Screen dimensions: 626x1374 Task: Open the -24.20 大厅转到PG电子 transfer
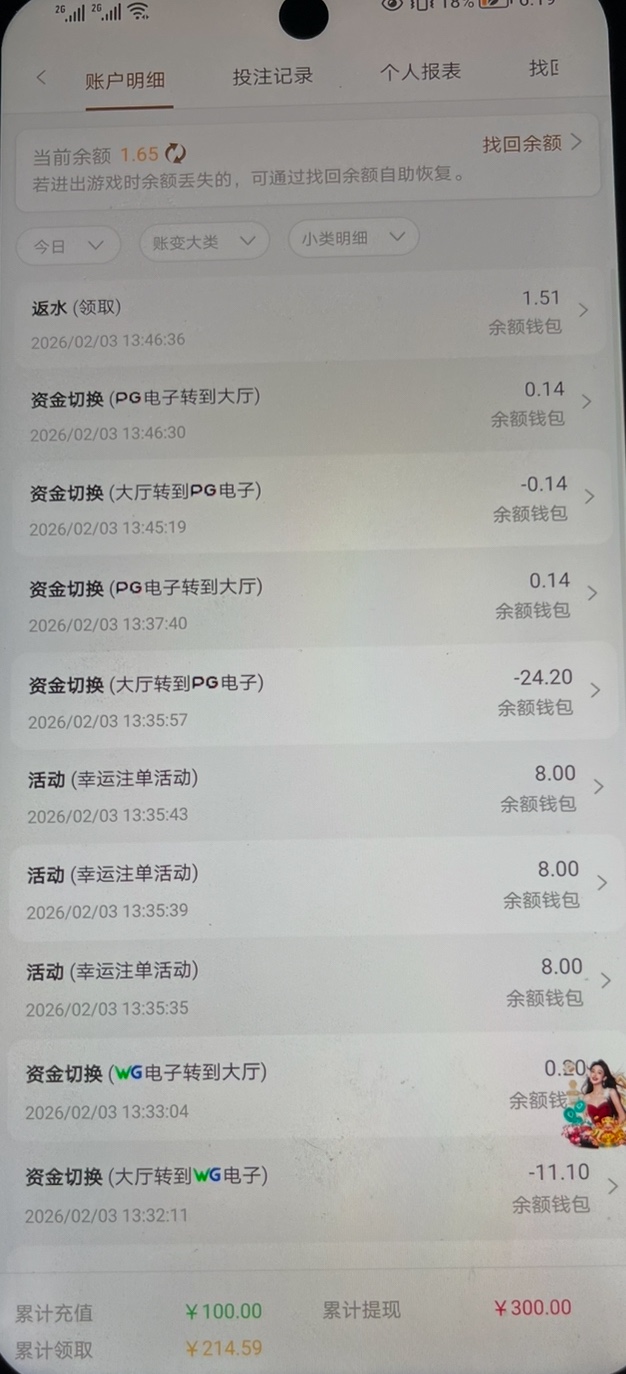click(310, 699)
